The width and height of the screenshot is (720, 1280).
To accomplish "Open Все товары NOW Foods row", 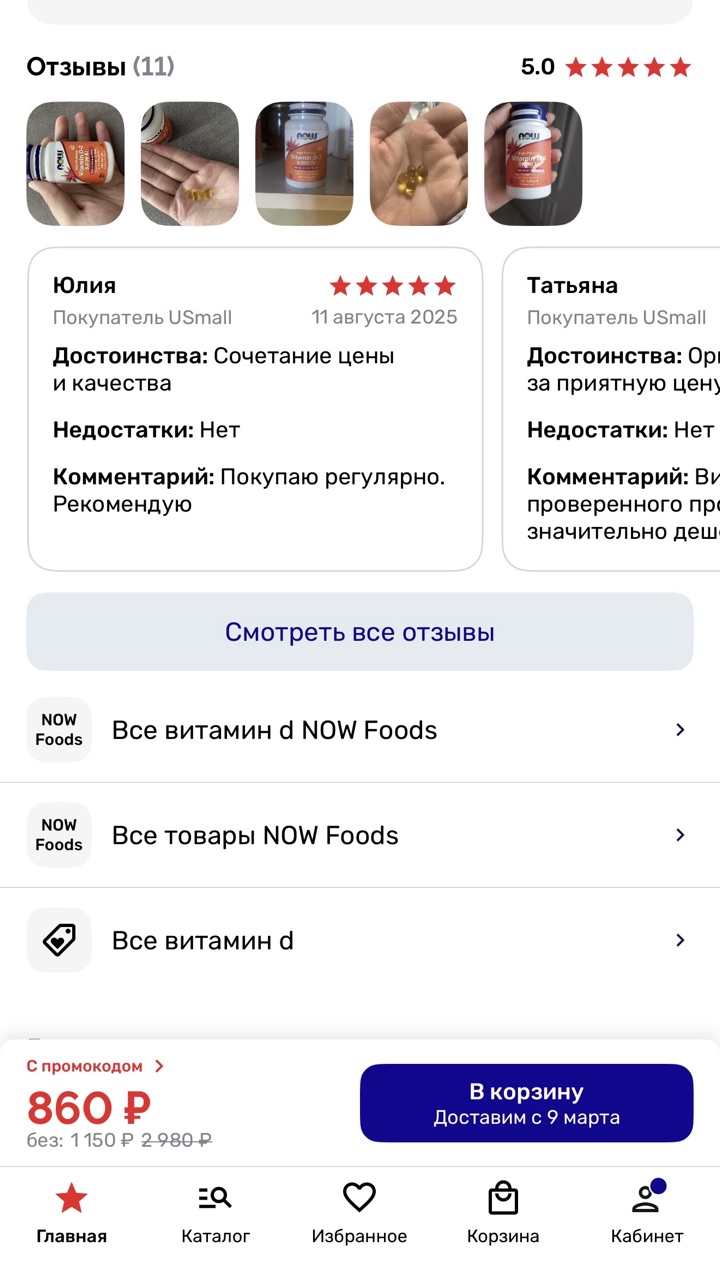I will tap(359, 835).
